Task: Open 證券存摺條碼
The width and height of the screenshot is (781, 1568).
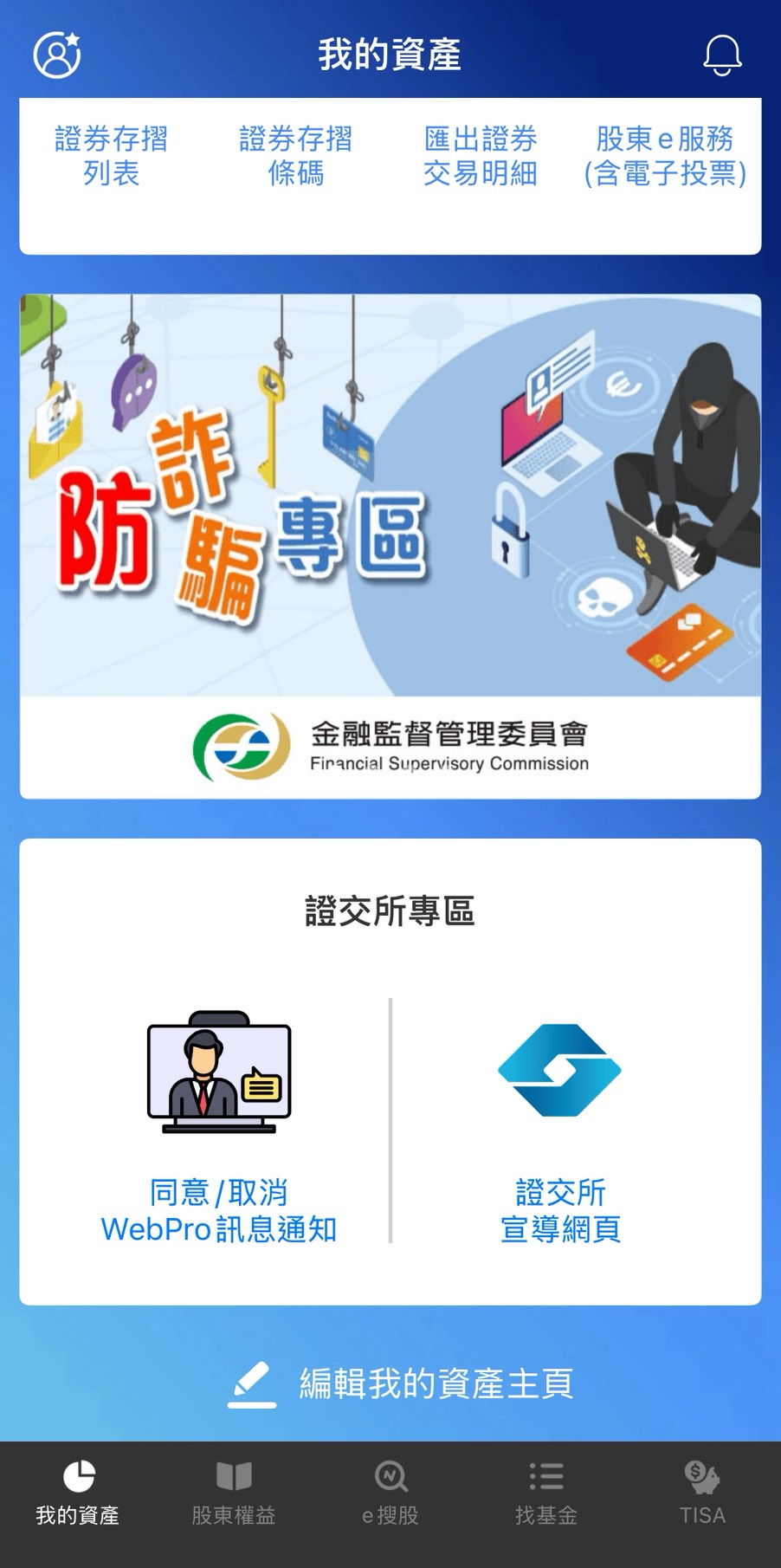Action: (x=295, y=156)
